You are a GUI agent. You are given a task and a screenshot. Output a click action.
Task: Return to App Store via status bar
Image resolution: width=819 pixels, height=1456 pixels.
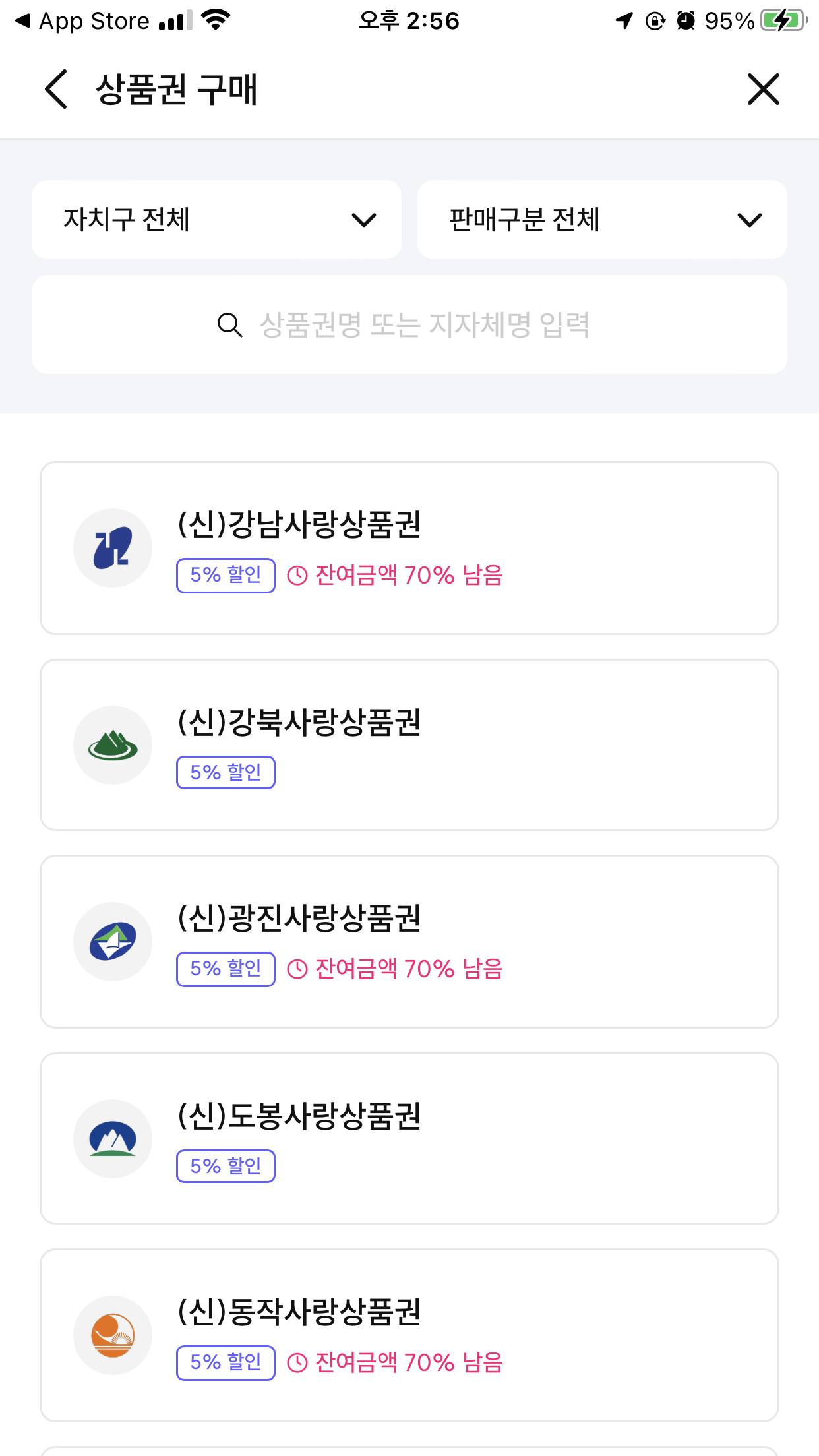point(82,21)
